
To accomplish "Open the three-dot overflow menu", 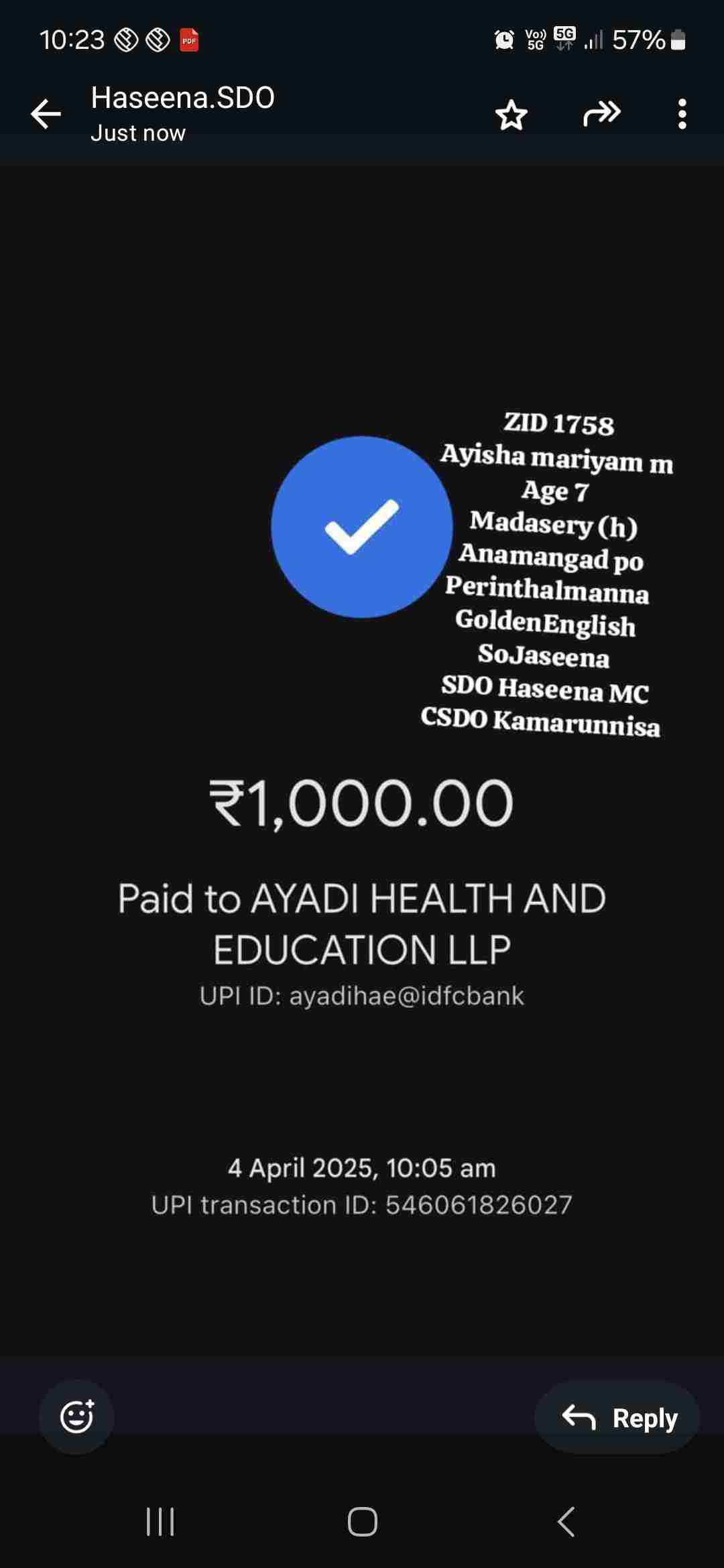I will (682, 114).
